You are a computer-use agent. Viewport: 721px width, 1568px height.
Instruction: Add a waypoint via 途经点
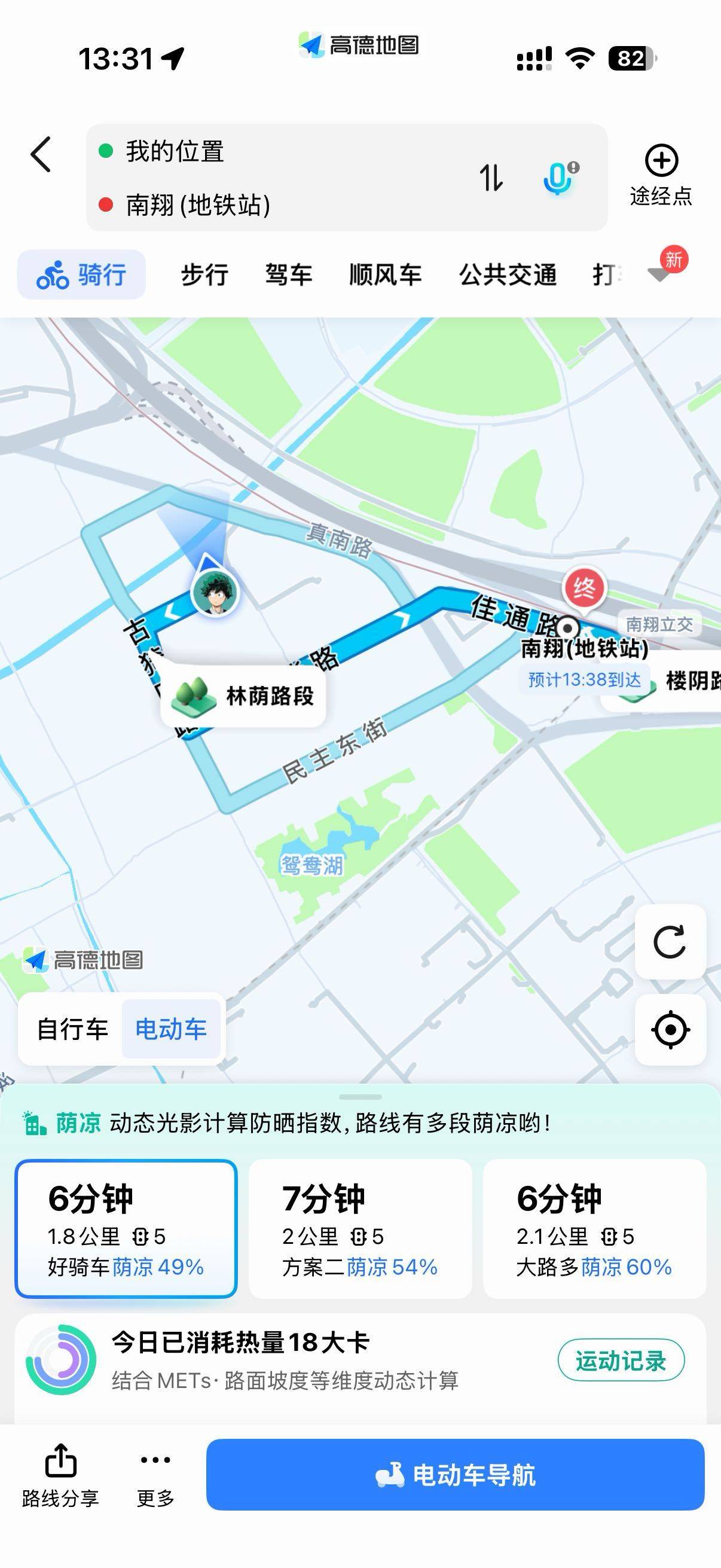coord(661,175)
